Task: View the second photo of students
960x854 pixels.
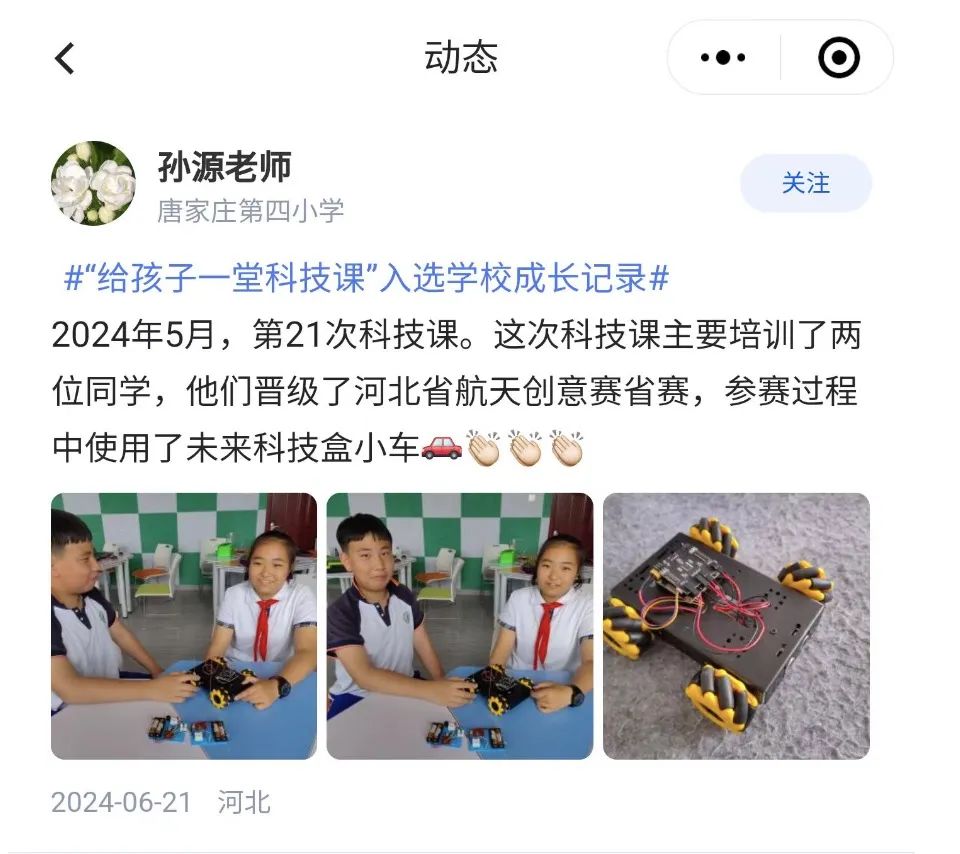Action: click(460, 626)
